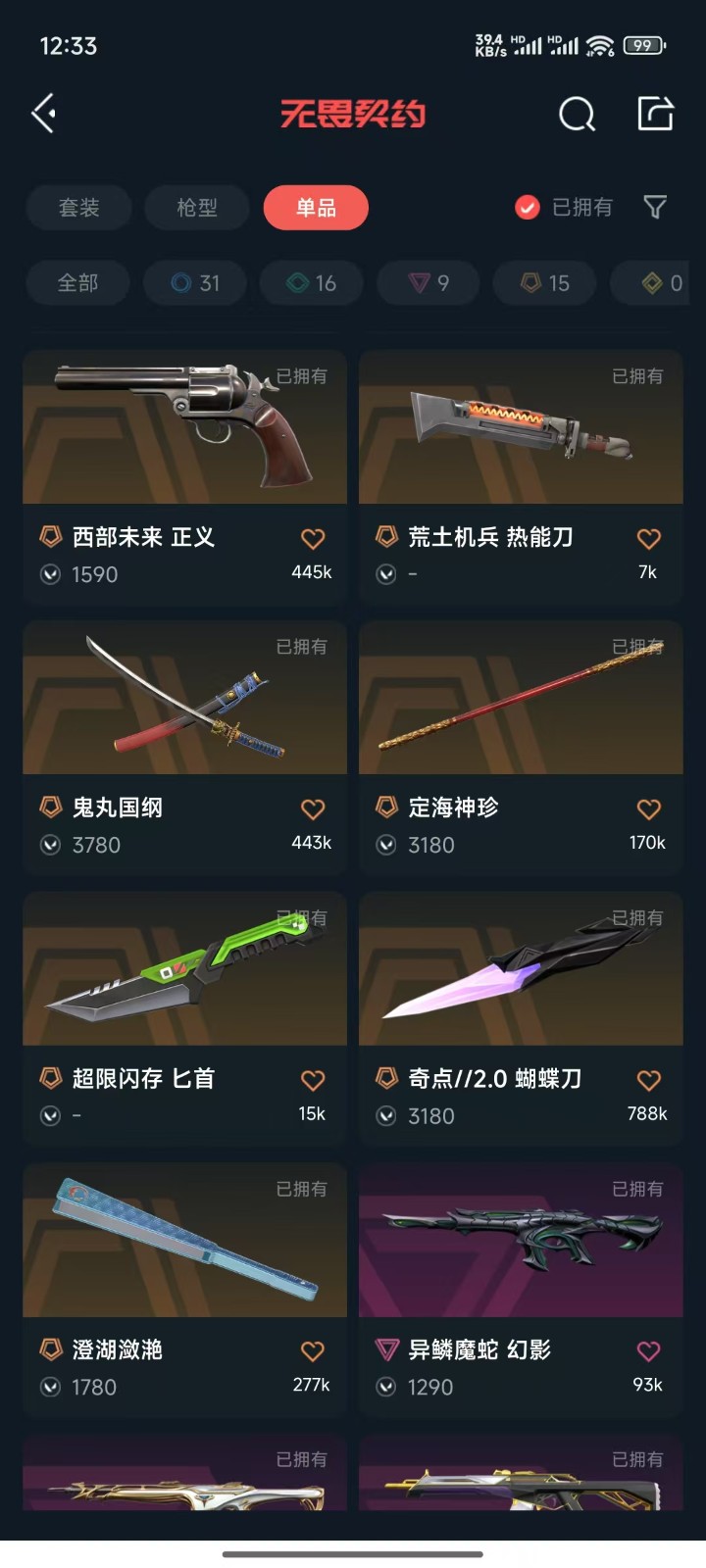The width and height of the screenshot is (706, 1568).
Task: Filter by the tier chip showing 16
Action: pyautogui.click(x=312, y=283)
